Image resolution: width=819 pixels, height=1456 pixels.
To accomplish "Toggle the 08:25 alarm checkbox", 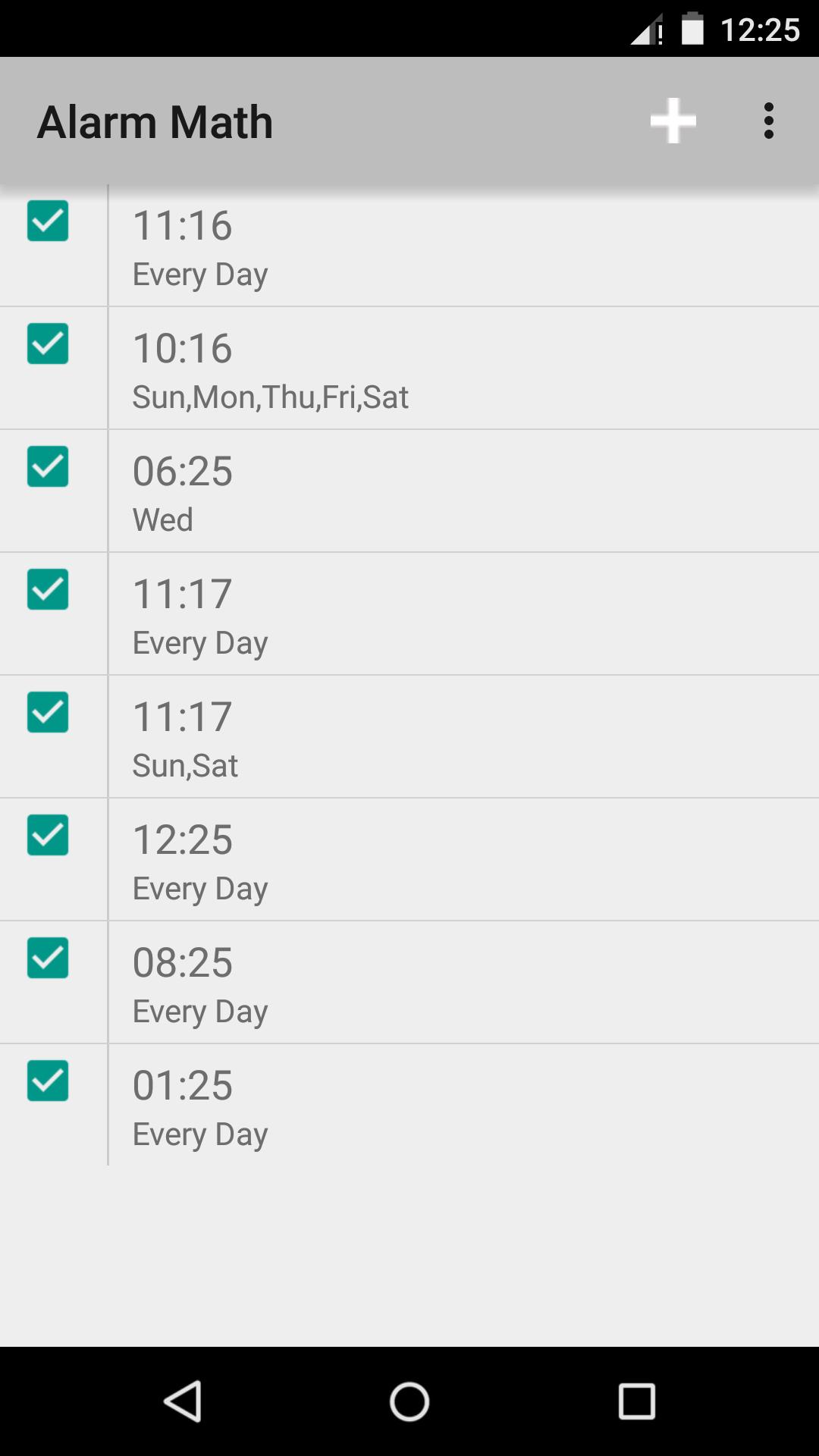I will pos(49,959).
